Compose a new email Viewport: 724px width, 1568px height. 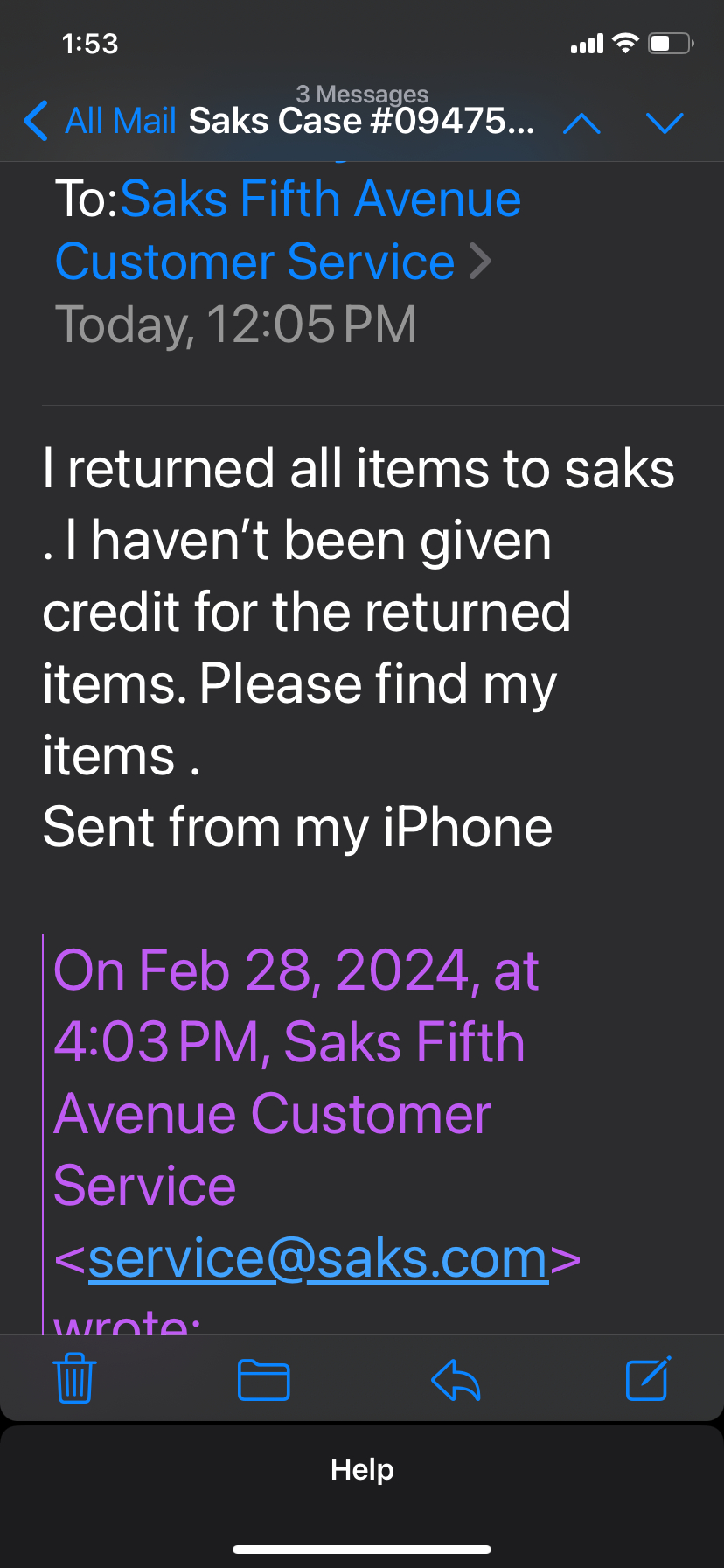coord(648,1379)
